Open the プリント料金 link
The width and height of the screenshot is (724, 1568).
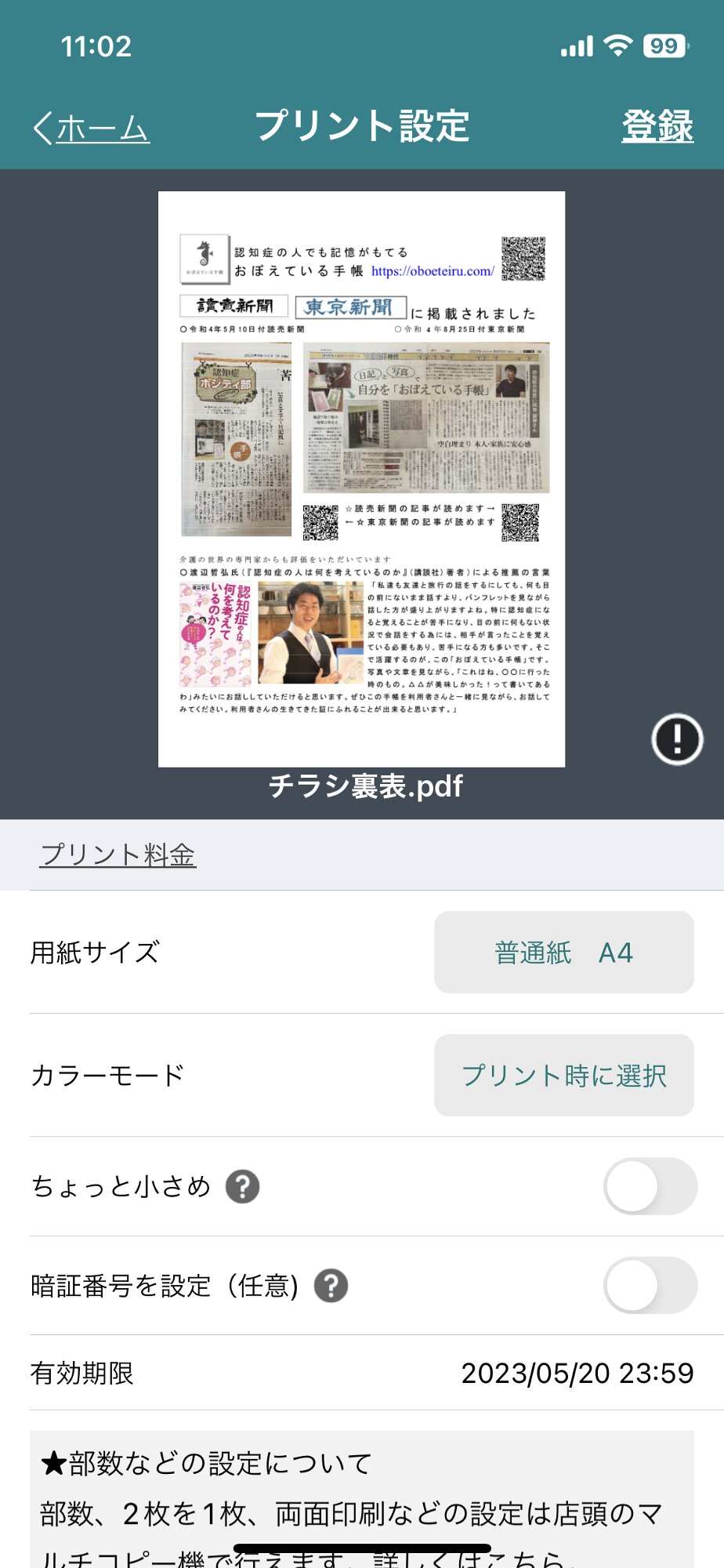pyautogui.click(x=118, y=855)
